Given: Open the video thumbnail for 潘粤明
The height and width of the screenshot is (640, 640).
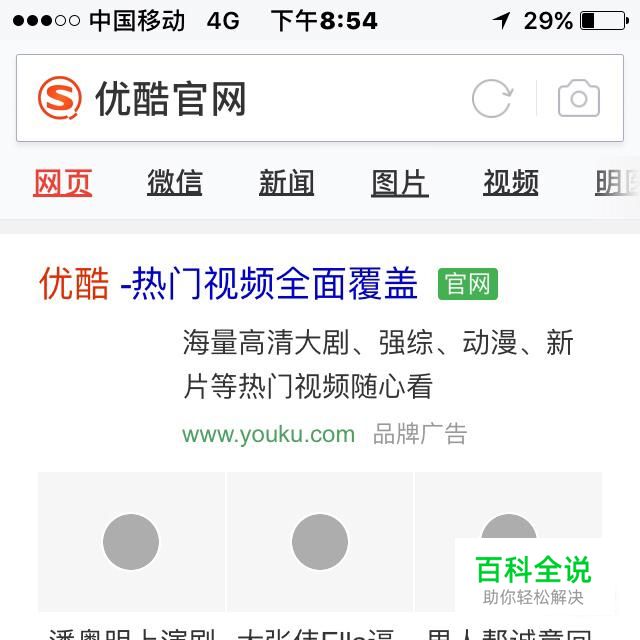Looking at the screenshot, I should click(131, 542).
